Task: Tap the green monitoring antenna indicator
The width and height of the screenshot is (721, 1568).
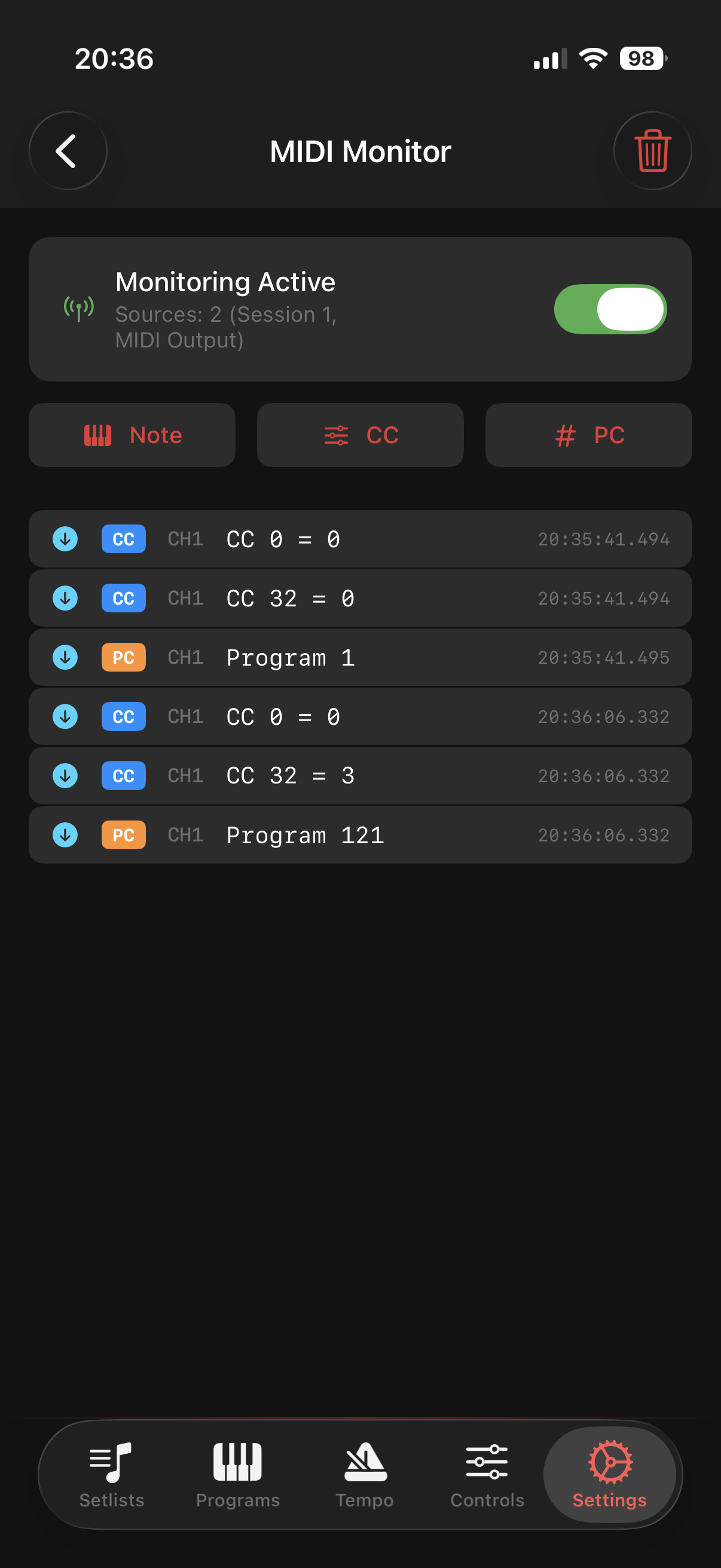Action: click(78, 308)
